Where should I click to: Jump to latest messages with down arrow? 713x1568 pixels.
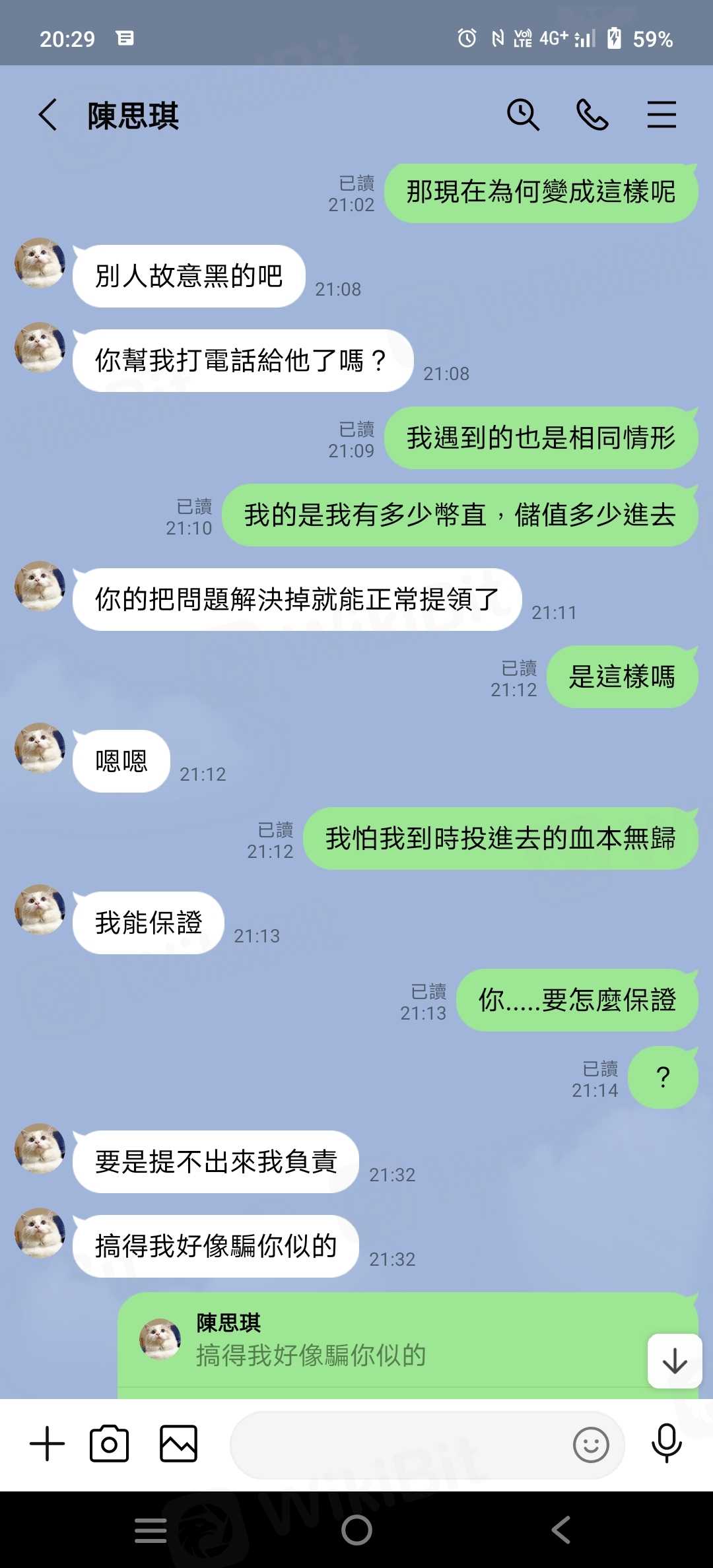675,1361
